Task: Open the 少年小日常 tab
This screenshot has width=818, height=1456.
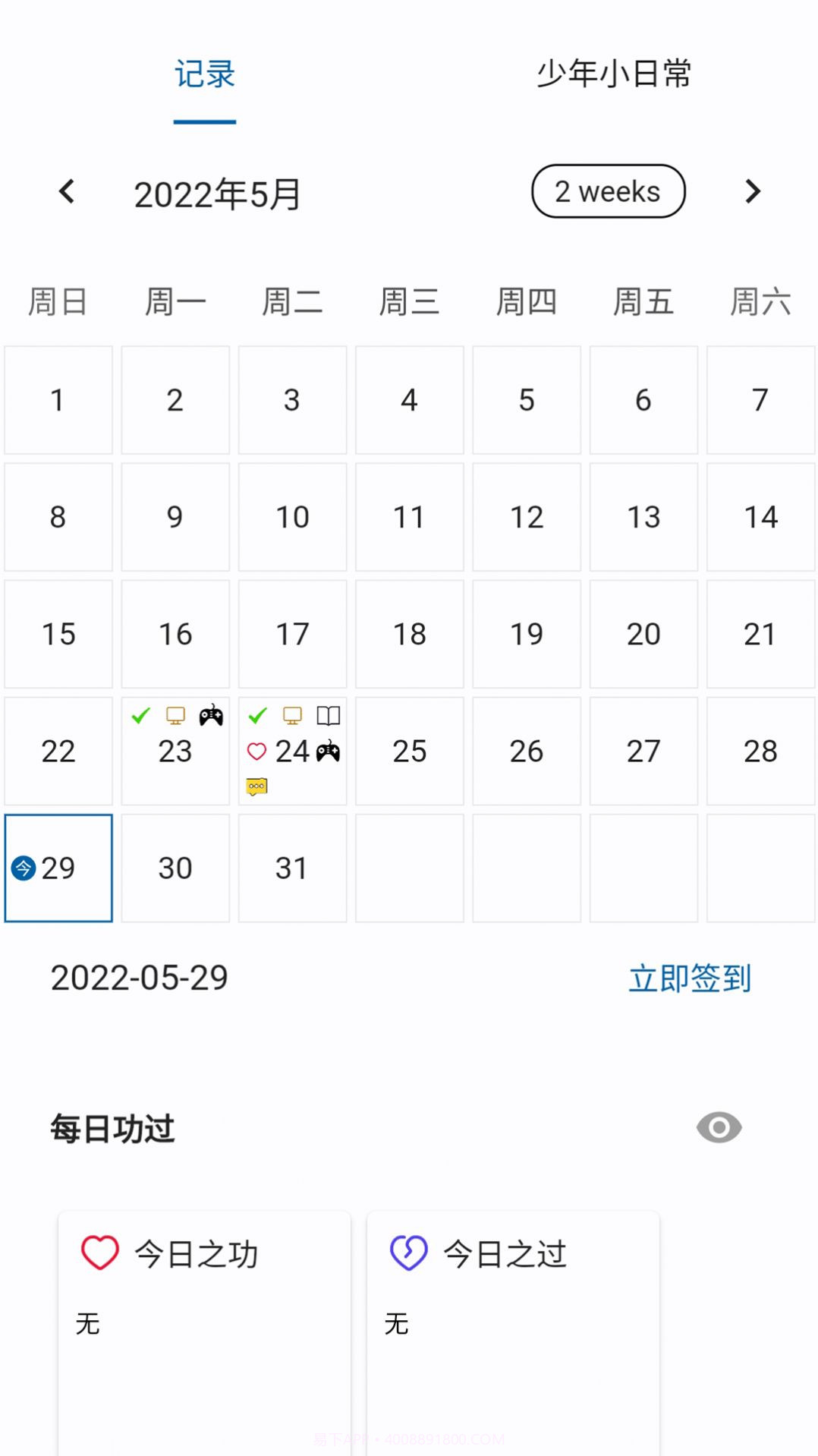Action: pos(613,74)
